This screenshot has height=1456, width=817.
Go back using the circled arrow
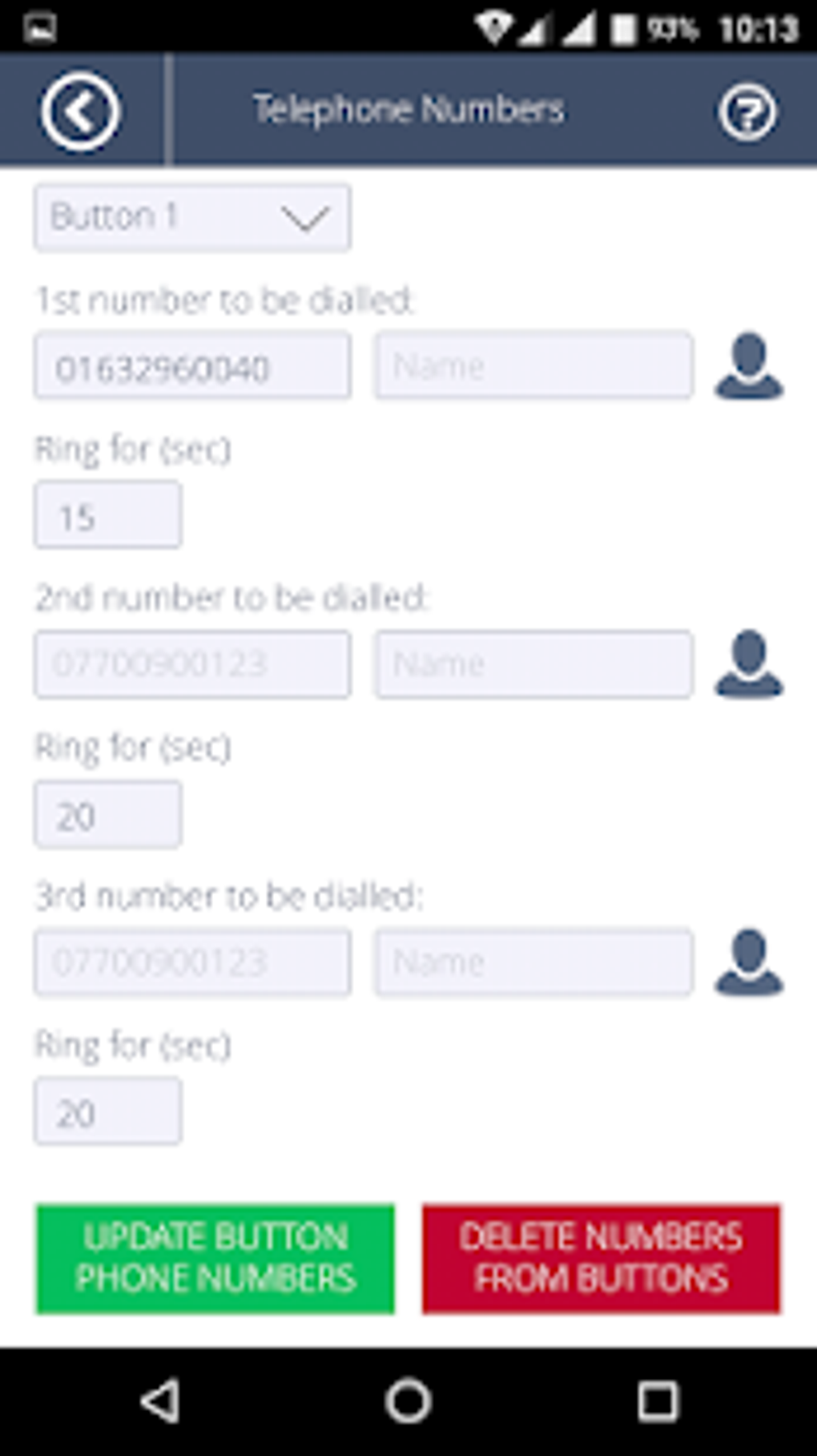80,111
